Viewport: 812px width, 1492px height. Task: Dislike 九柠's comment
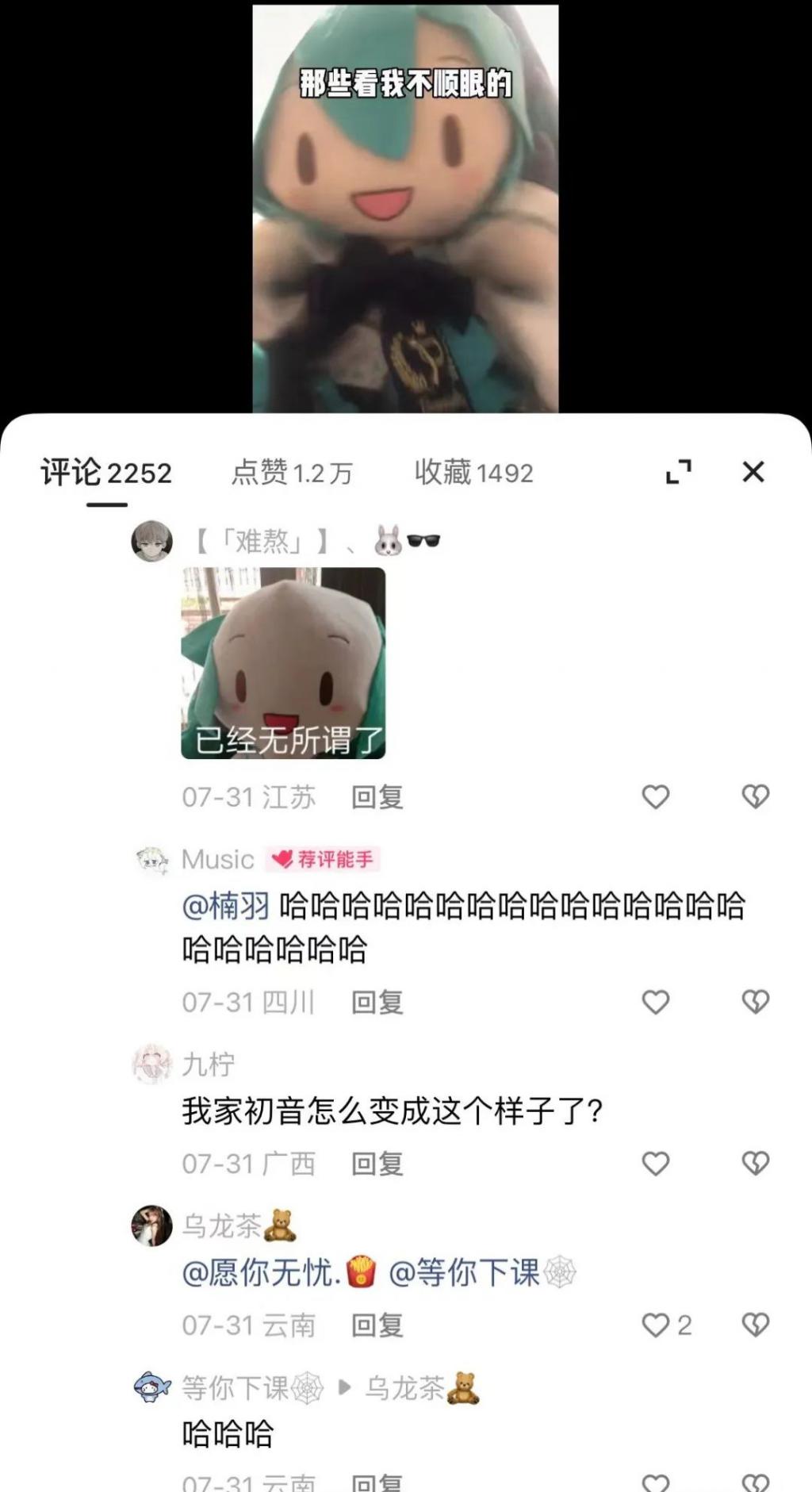point(755,1164)
